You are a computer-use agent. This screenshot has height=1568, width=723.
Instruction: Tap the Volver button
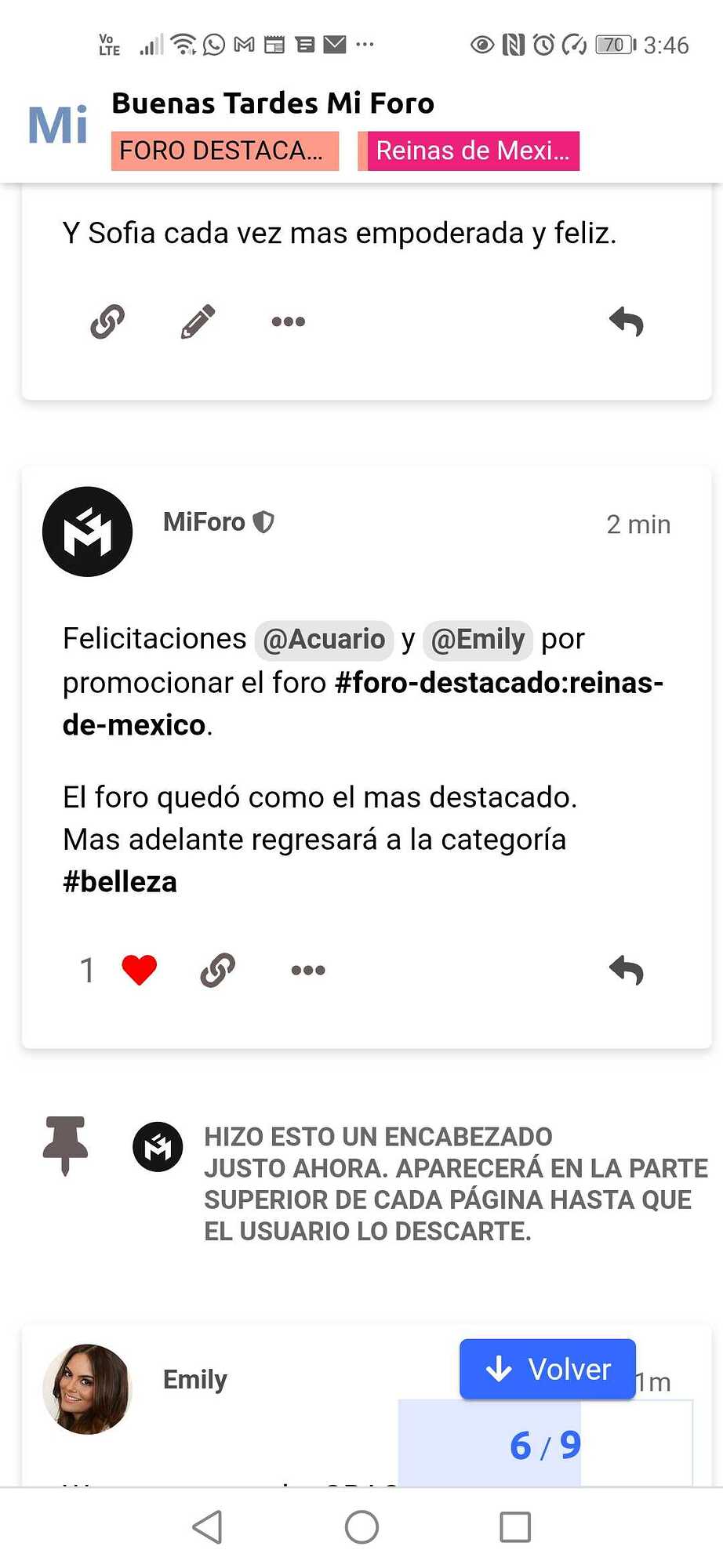click(x=547, y=1370)
